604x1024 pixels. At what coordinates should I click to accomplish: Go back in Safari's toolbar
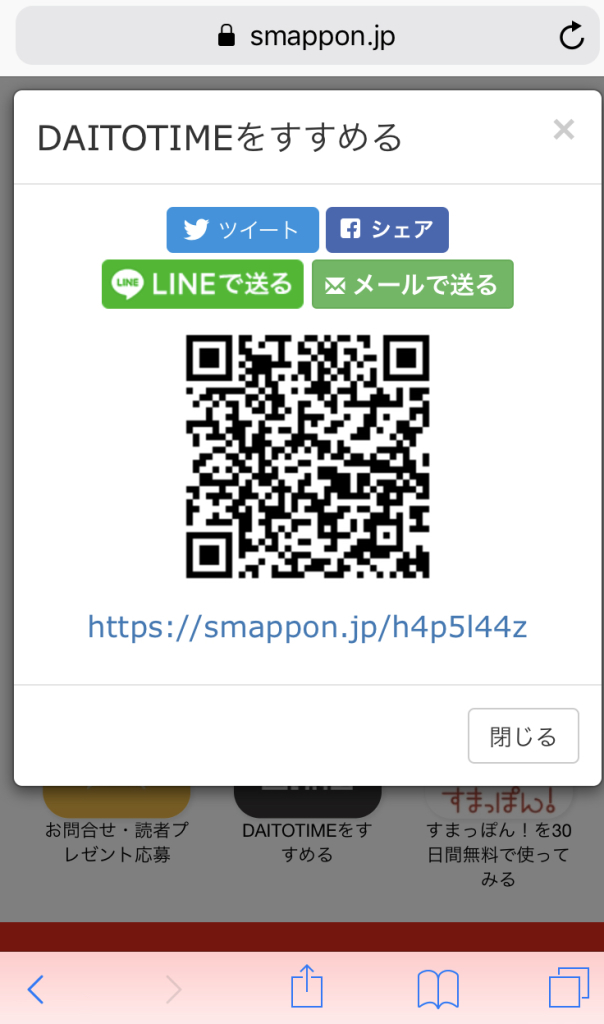(36, 989)
